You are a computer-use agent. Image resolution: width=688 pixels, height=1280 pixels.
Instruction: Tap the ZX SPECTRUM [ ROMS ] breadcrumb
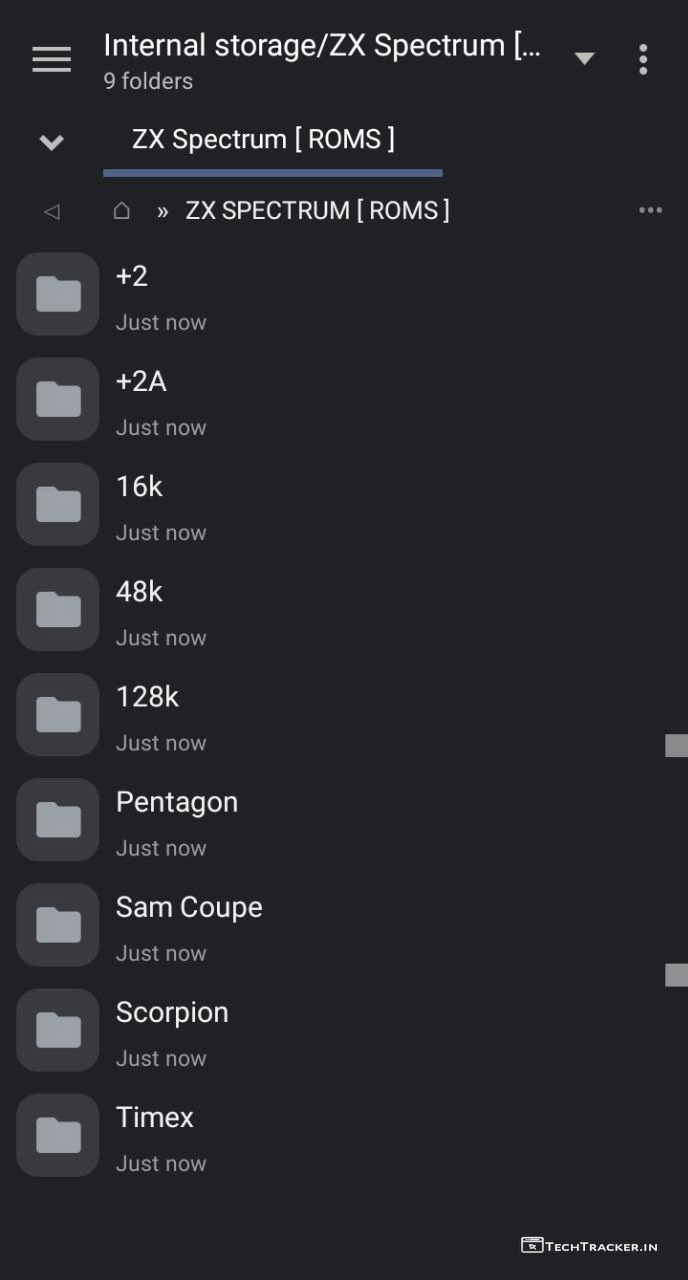tap(317, 211)
